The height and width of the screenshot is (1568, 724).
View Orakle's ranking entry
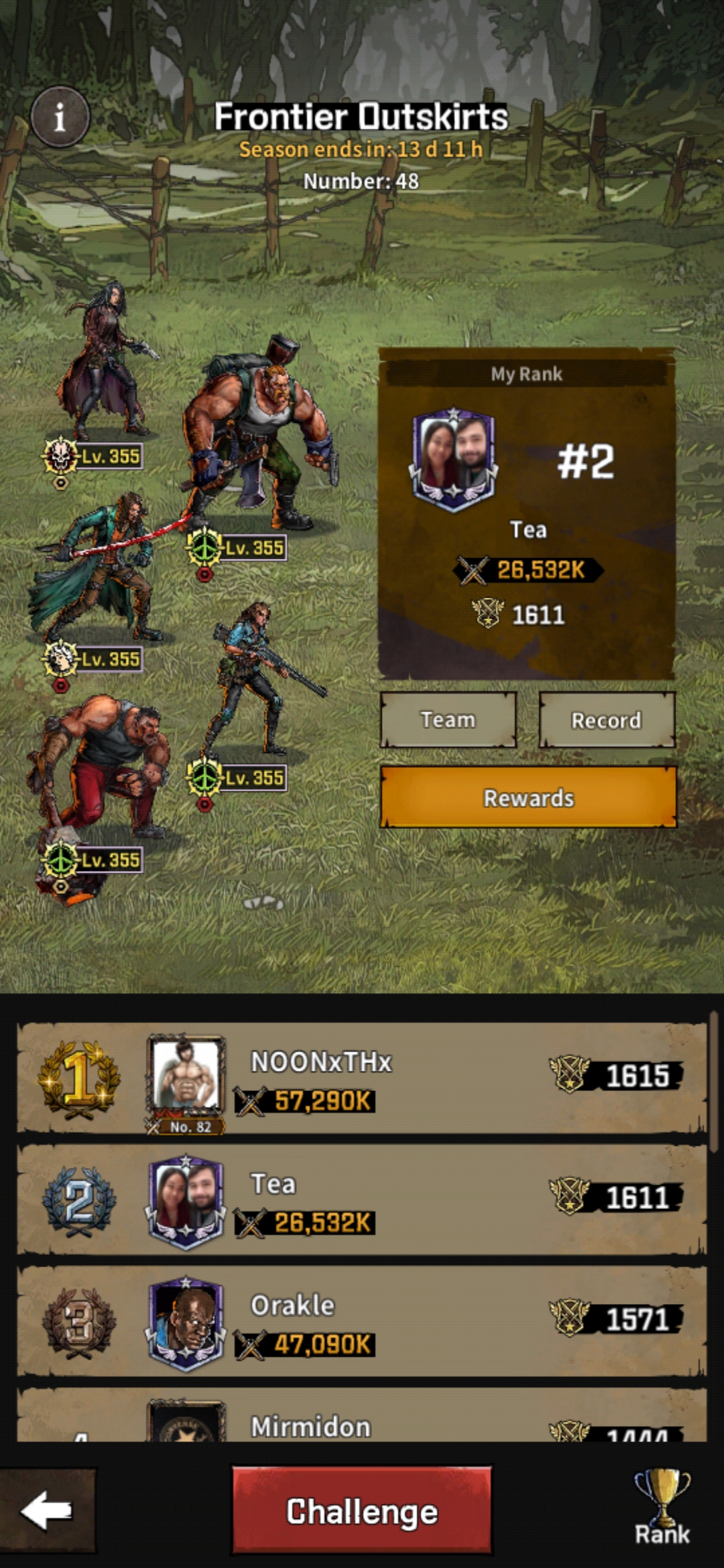coord(362,1321)
